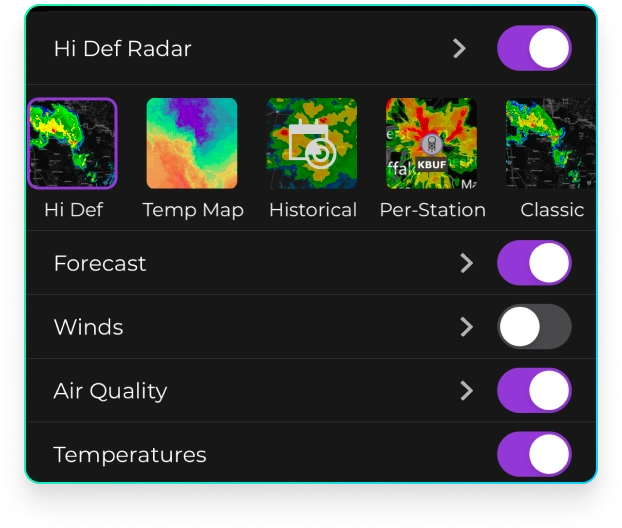Expand Air Quality options chevron
The width and height of the screenshot is (622, 528).
tap(466, 391)
